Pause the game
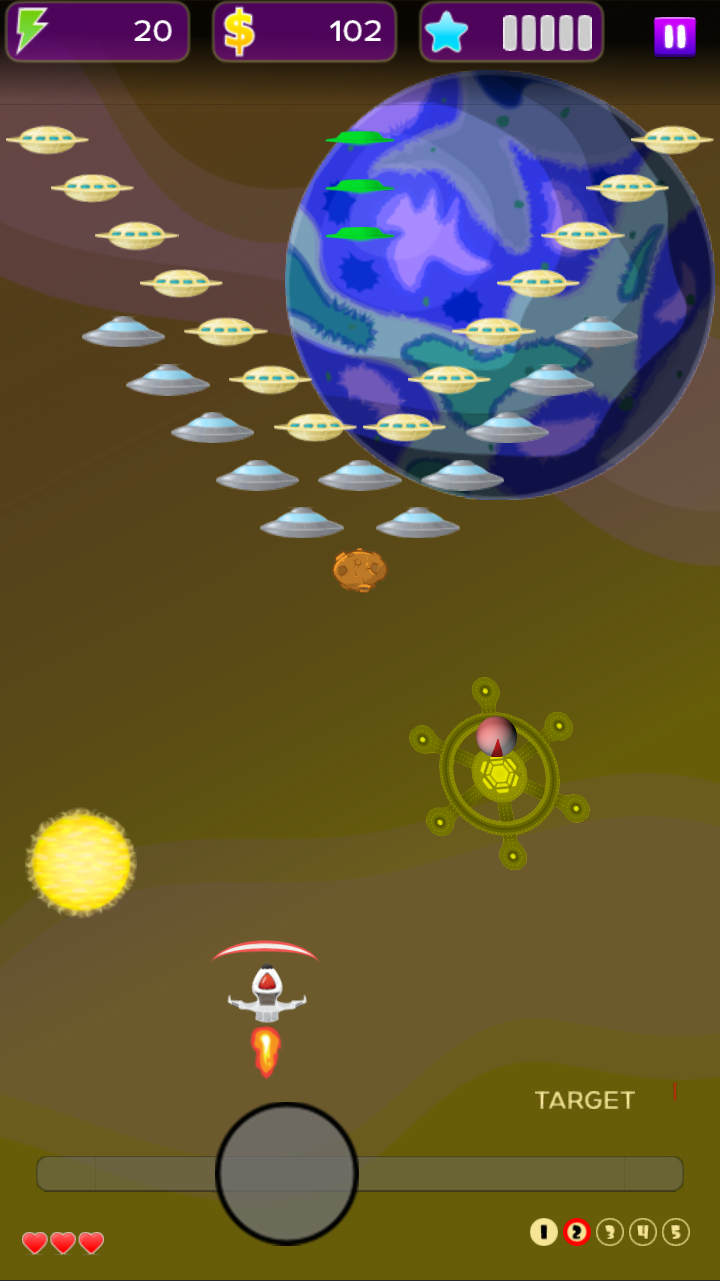Screen dimensions: 720x1281 click(675, 36)
